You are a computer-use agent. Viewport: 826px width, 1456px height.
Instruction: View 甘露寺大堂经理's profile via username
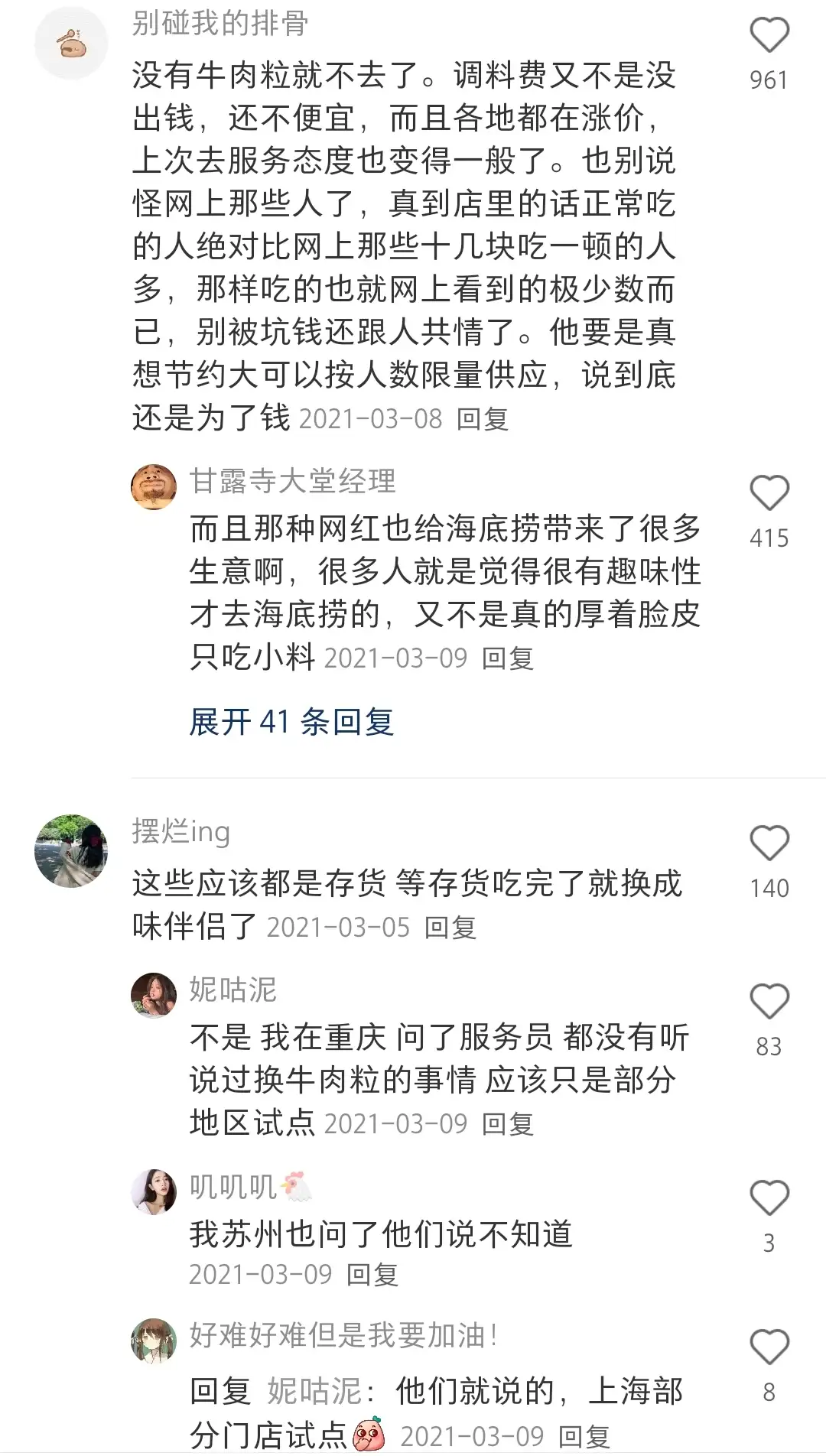pos(293,481)
